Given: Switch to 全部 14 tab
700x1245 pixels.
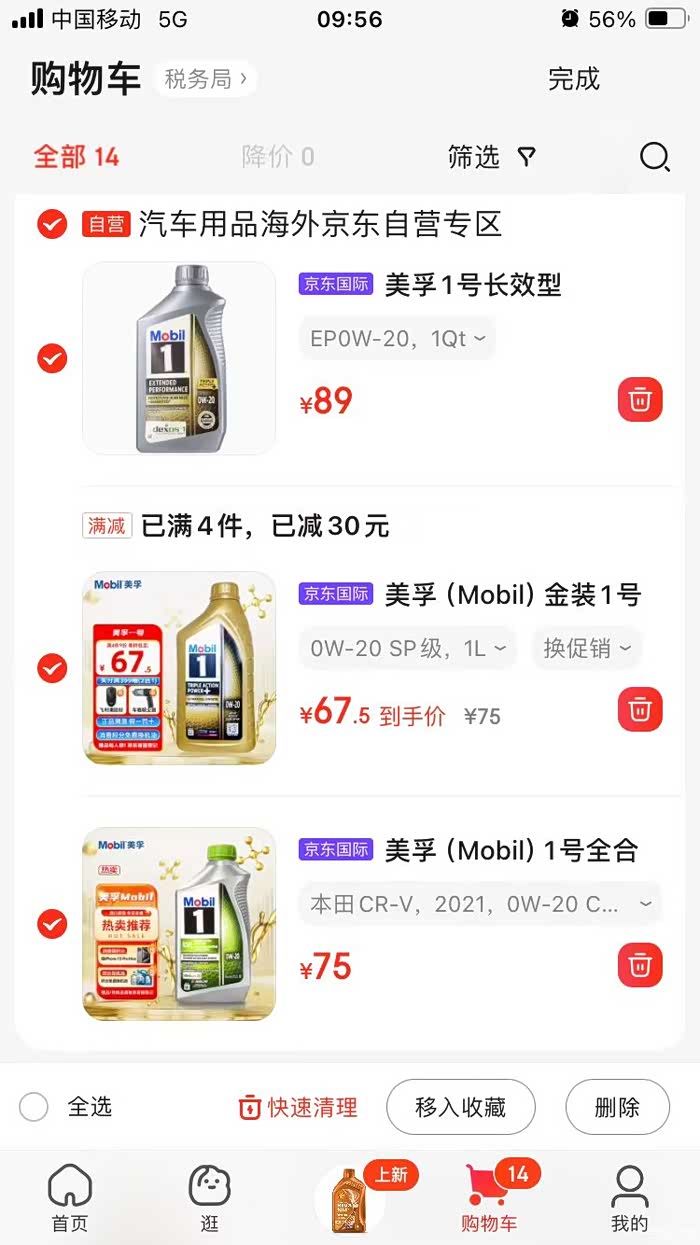Looking at the screenshot, I should (76, 157).
